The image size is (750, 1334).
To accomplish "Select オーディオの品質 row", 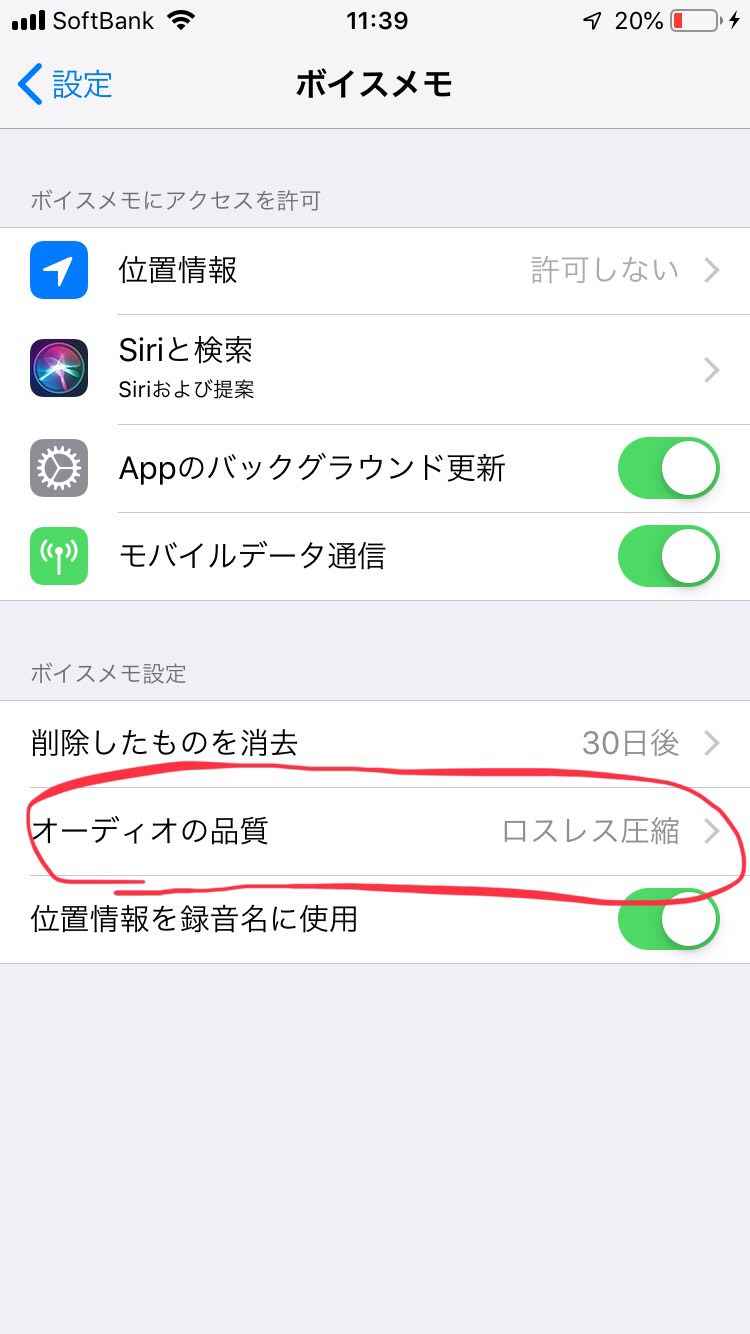I will 375,831.
